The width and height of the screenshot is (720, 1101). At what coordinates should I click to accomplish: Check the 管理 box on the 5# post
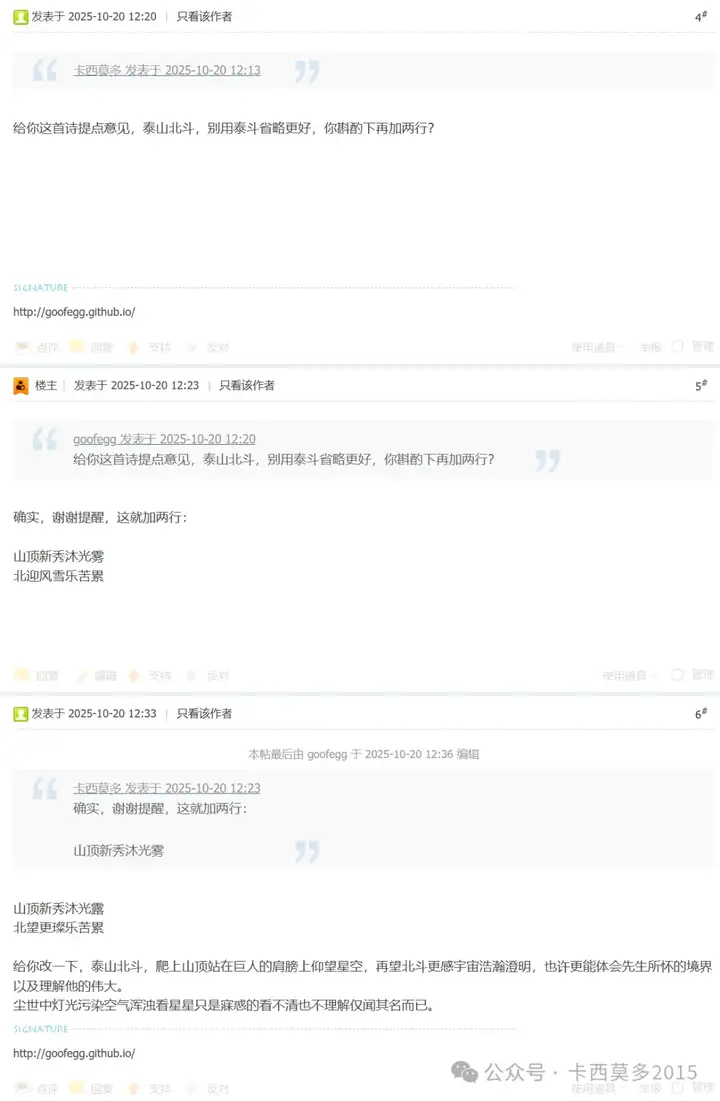click(677, 675)
